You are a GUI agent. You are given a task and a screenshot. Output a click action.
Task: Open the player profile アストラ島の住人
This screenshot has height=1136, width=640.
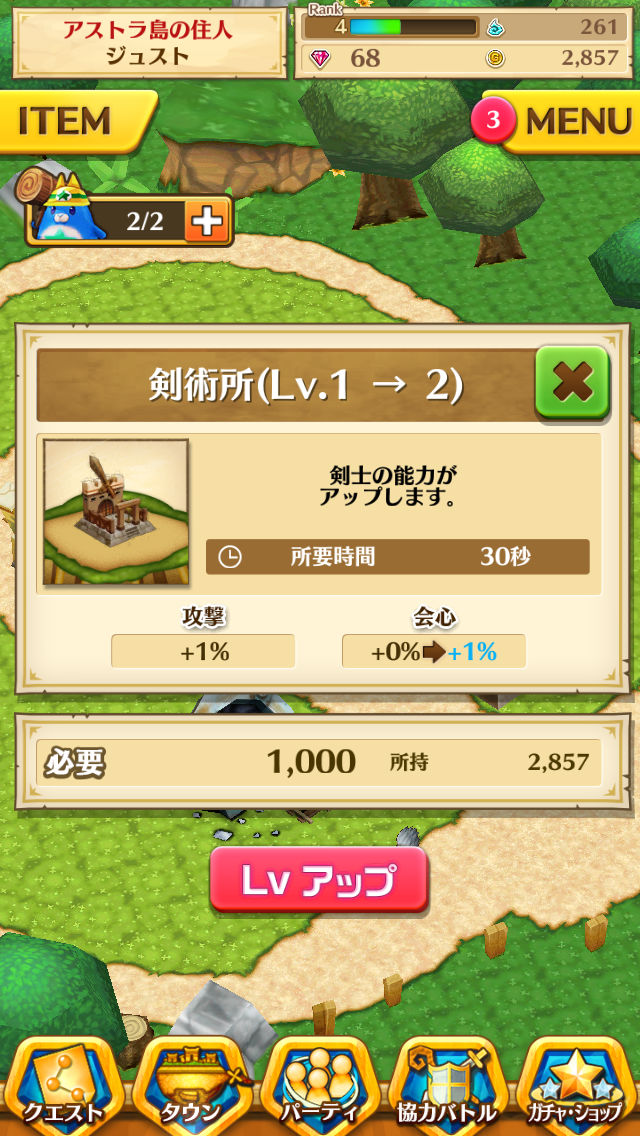click(x=148, y=43)
